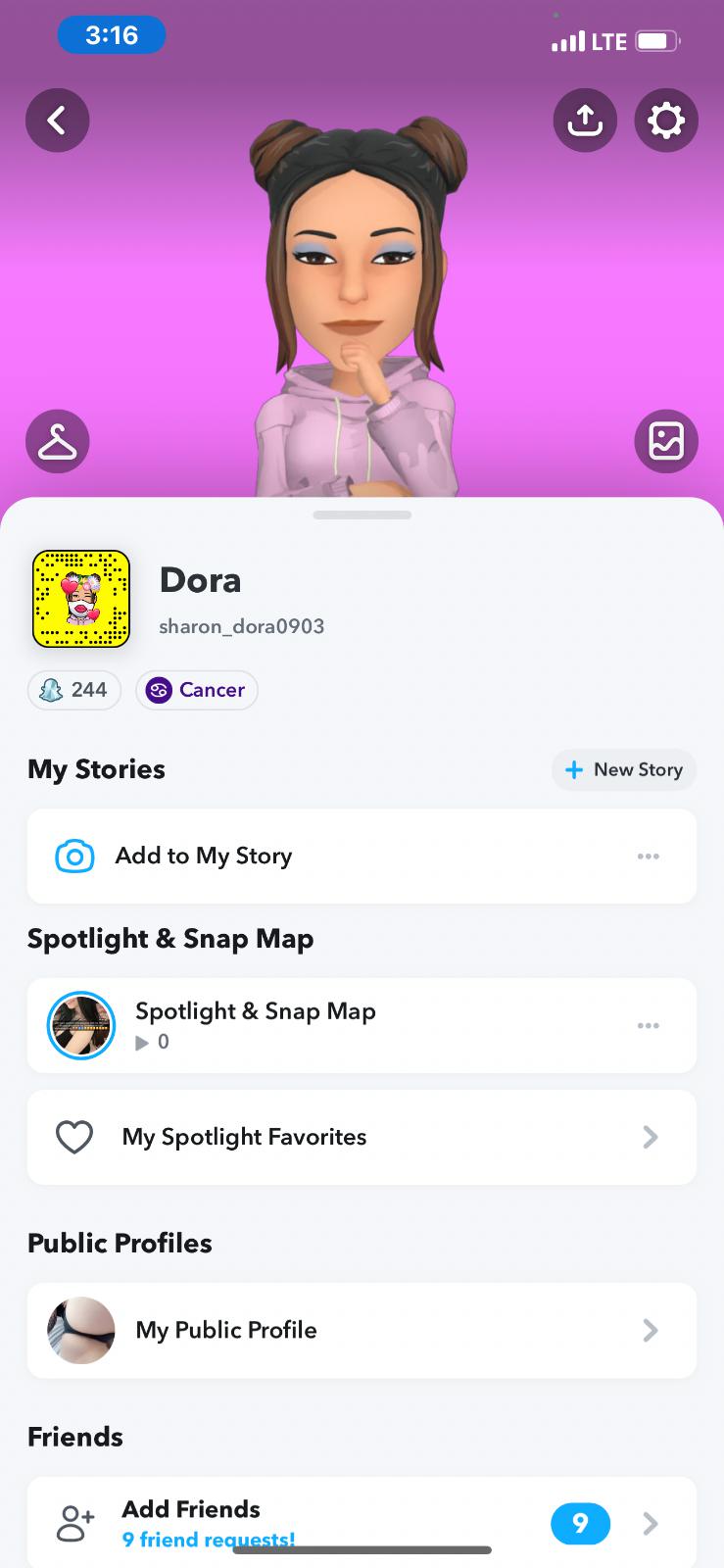The width and height of the screenshot is (724, 1568).
Task: Change Bitmoji outfit with hanger icon
Action: [x=57, y=442]
